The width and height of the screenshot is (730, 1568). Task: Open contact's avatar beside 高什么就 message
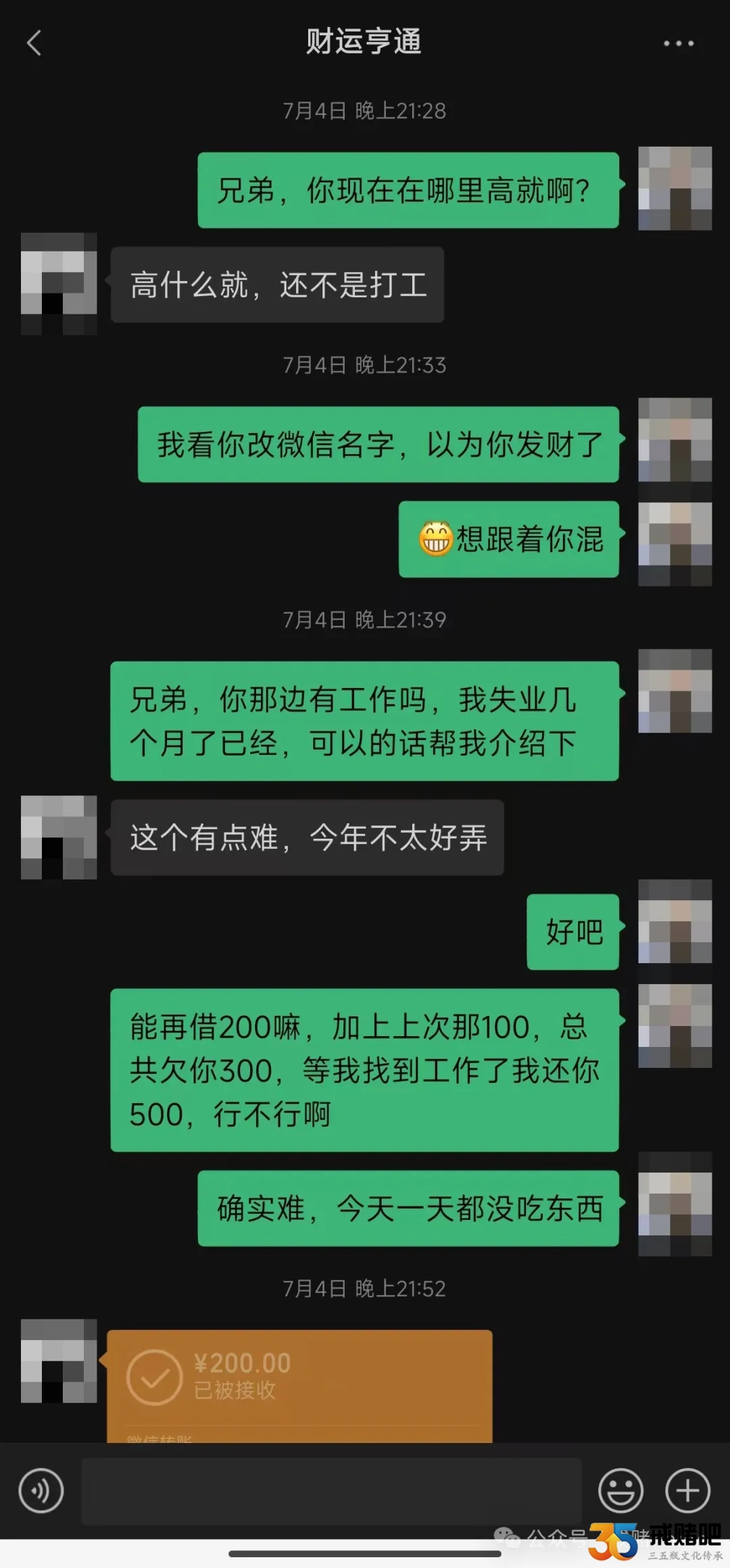click(59, 283)
